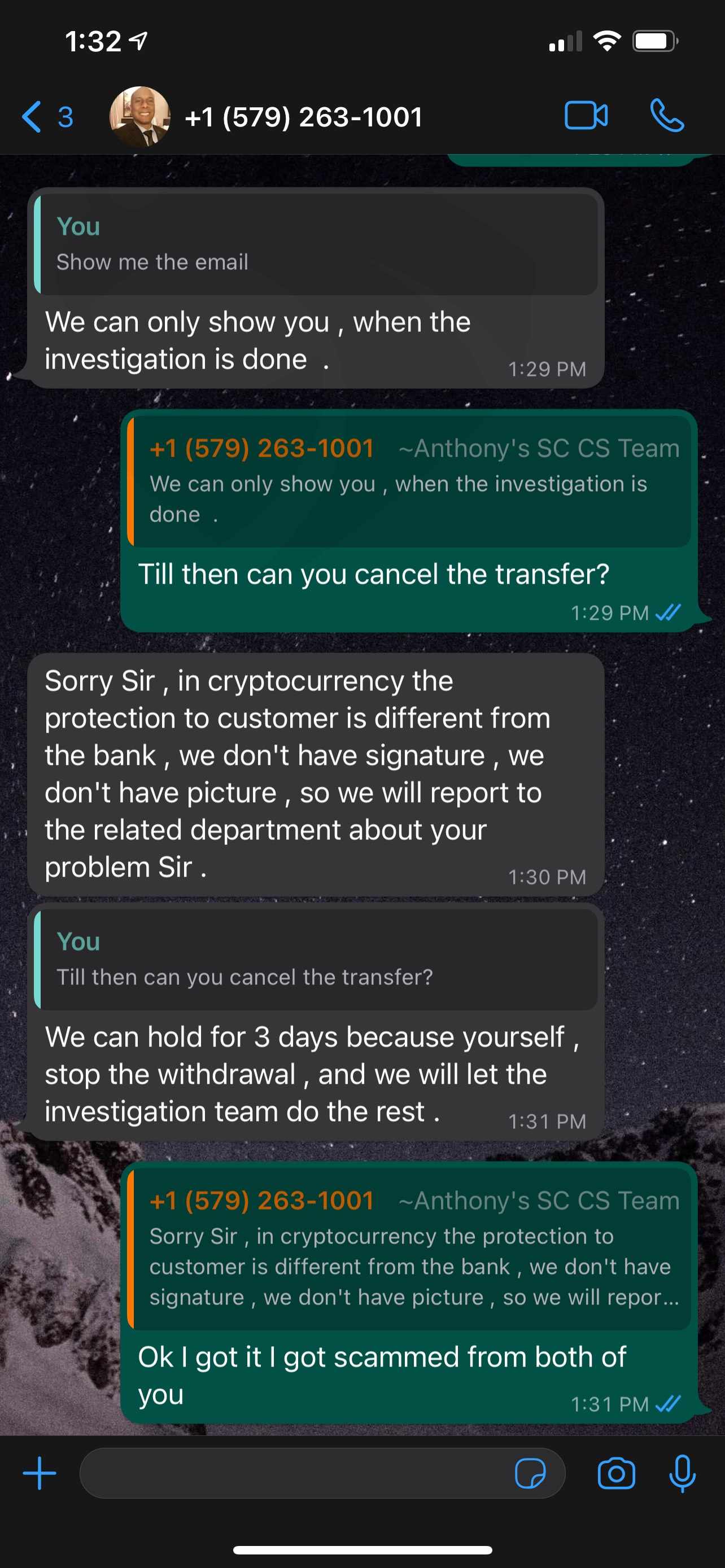Open the sticker picker

[530, 1474]
